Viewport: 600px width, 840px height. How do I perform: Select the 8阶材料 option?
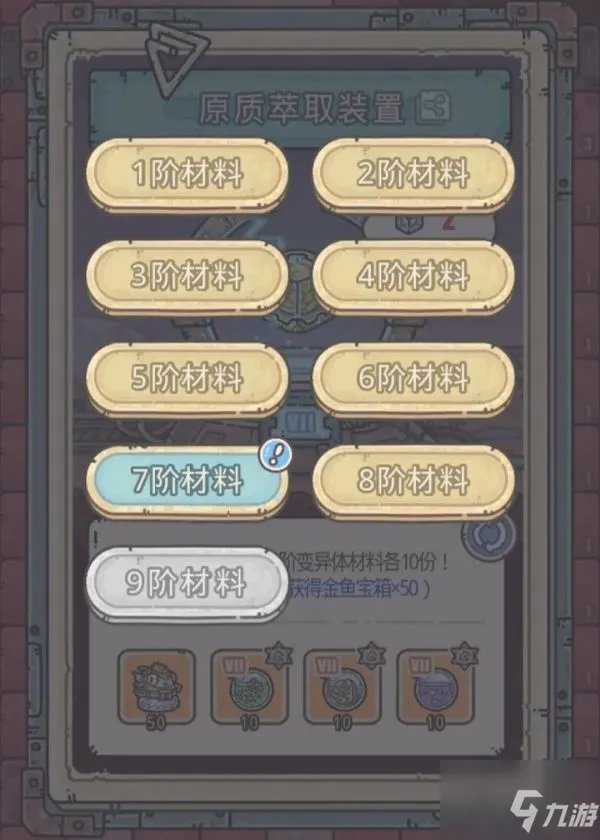[413, 481]
